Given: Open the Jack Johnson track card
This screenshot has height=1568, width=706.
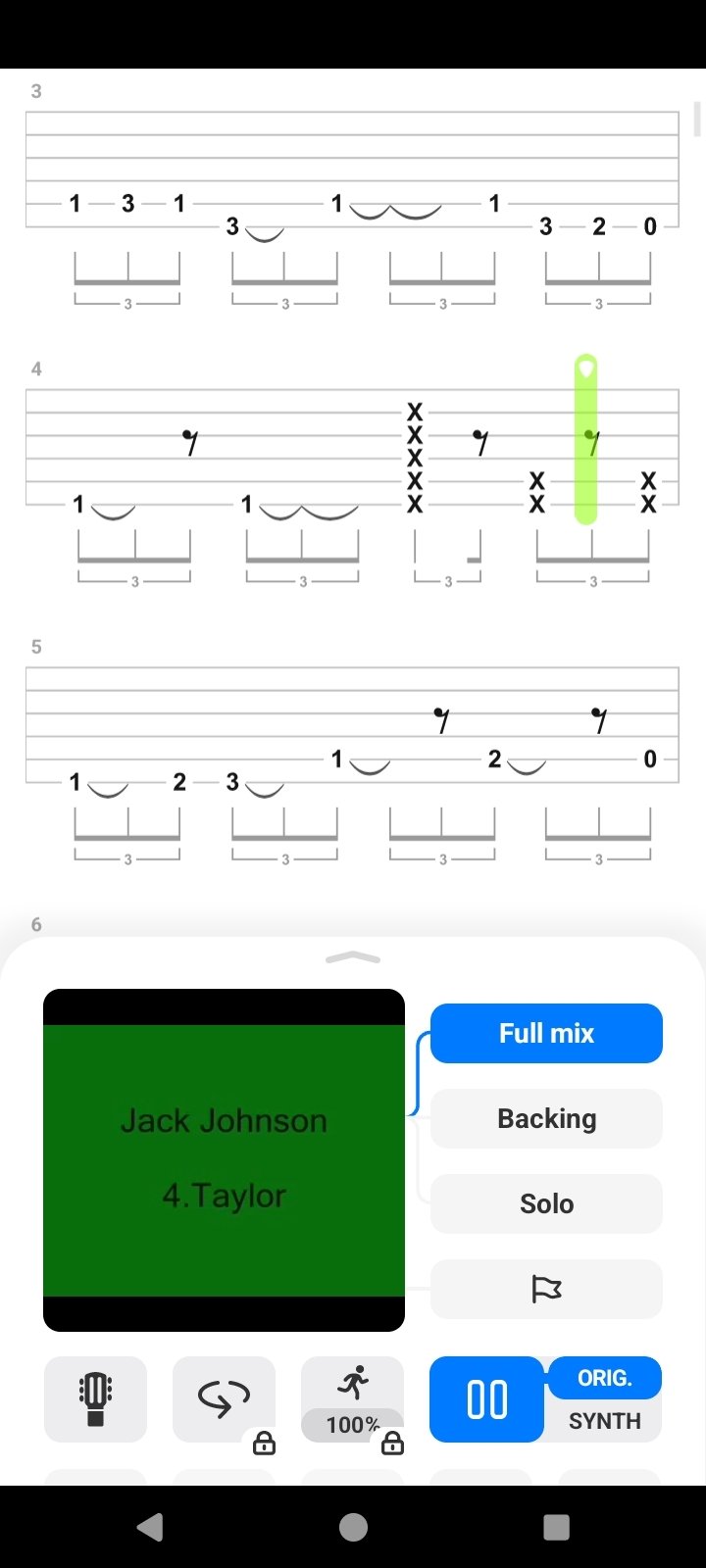Looking at the screenshot, I should pos(224,1160).
